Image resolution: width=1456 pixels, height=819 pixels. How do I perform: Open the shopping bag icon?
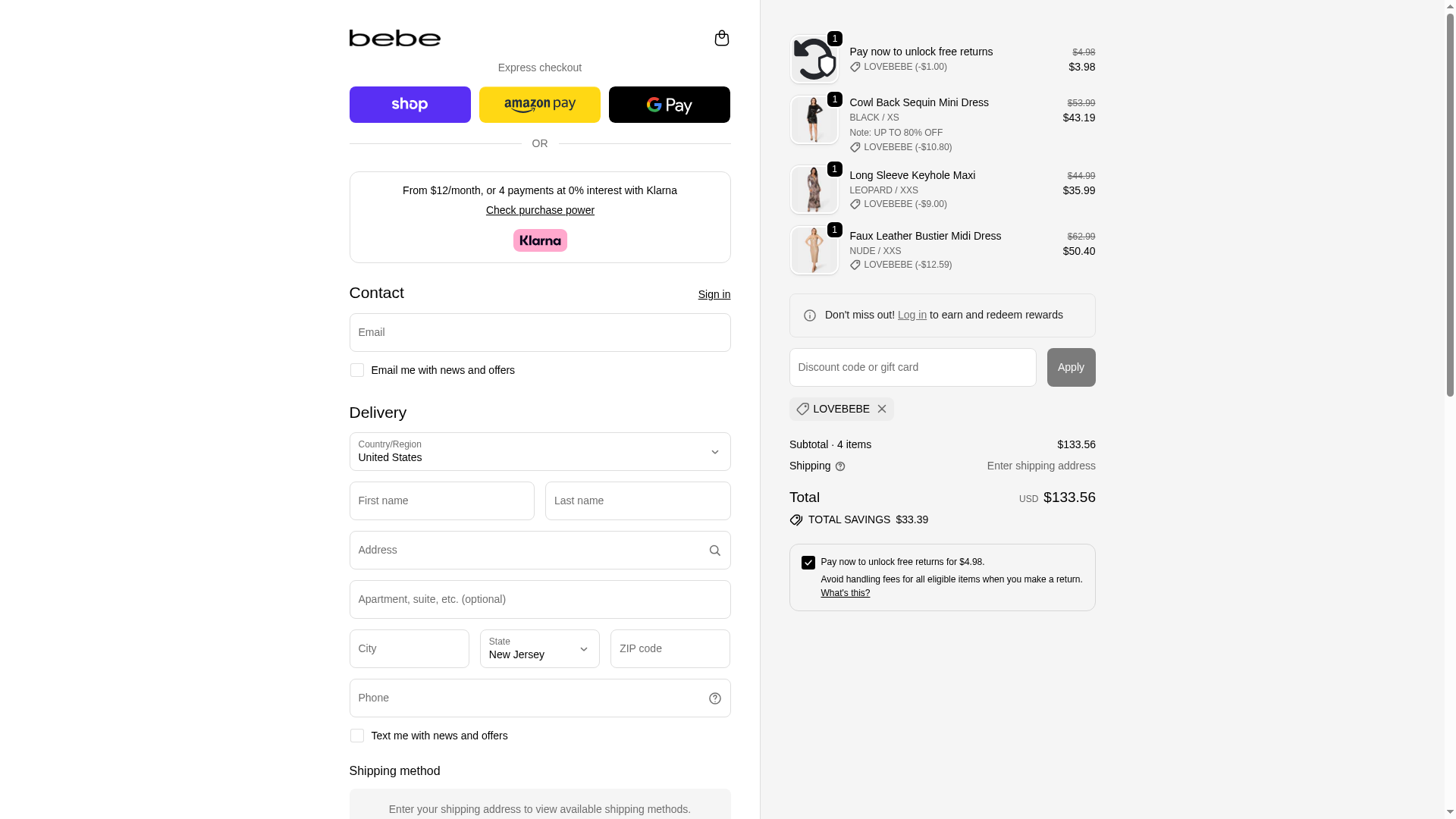721,38
